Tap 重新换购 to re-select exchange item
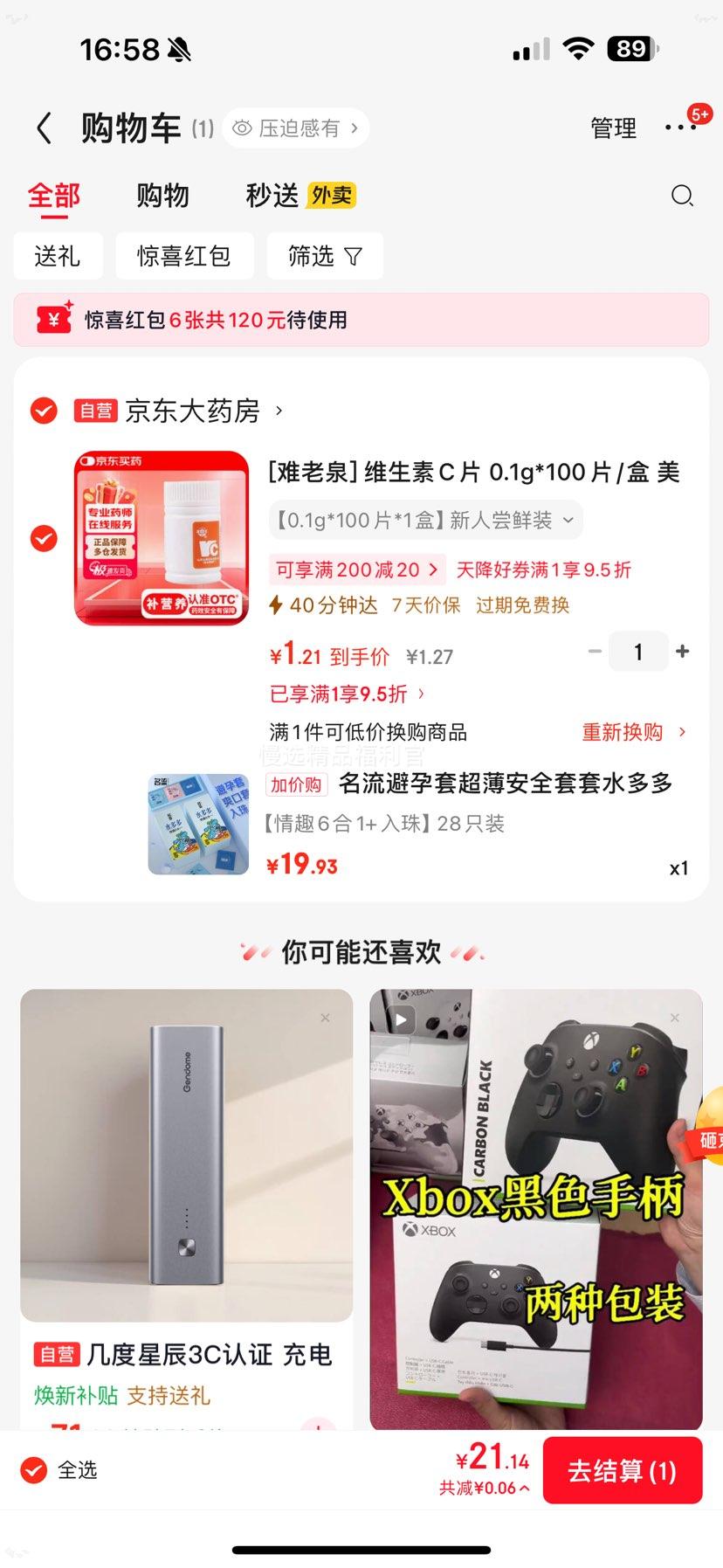This screenshot has height=1568, width=723. coord(623,732)
